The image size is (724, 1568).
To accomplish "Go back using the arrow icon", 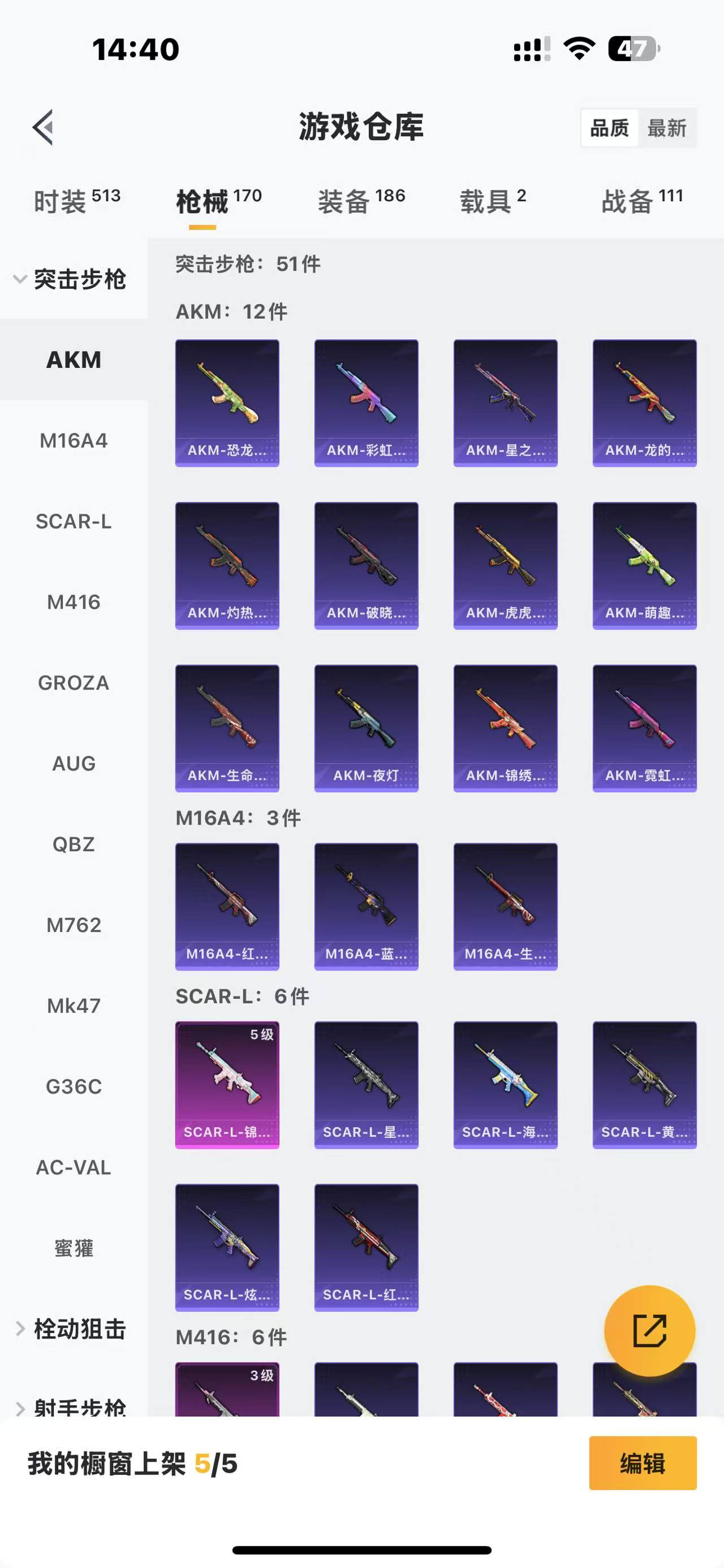I will (42, 127).
